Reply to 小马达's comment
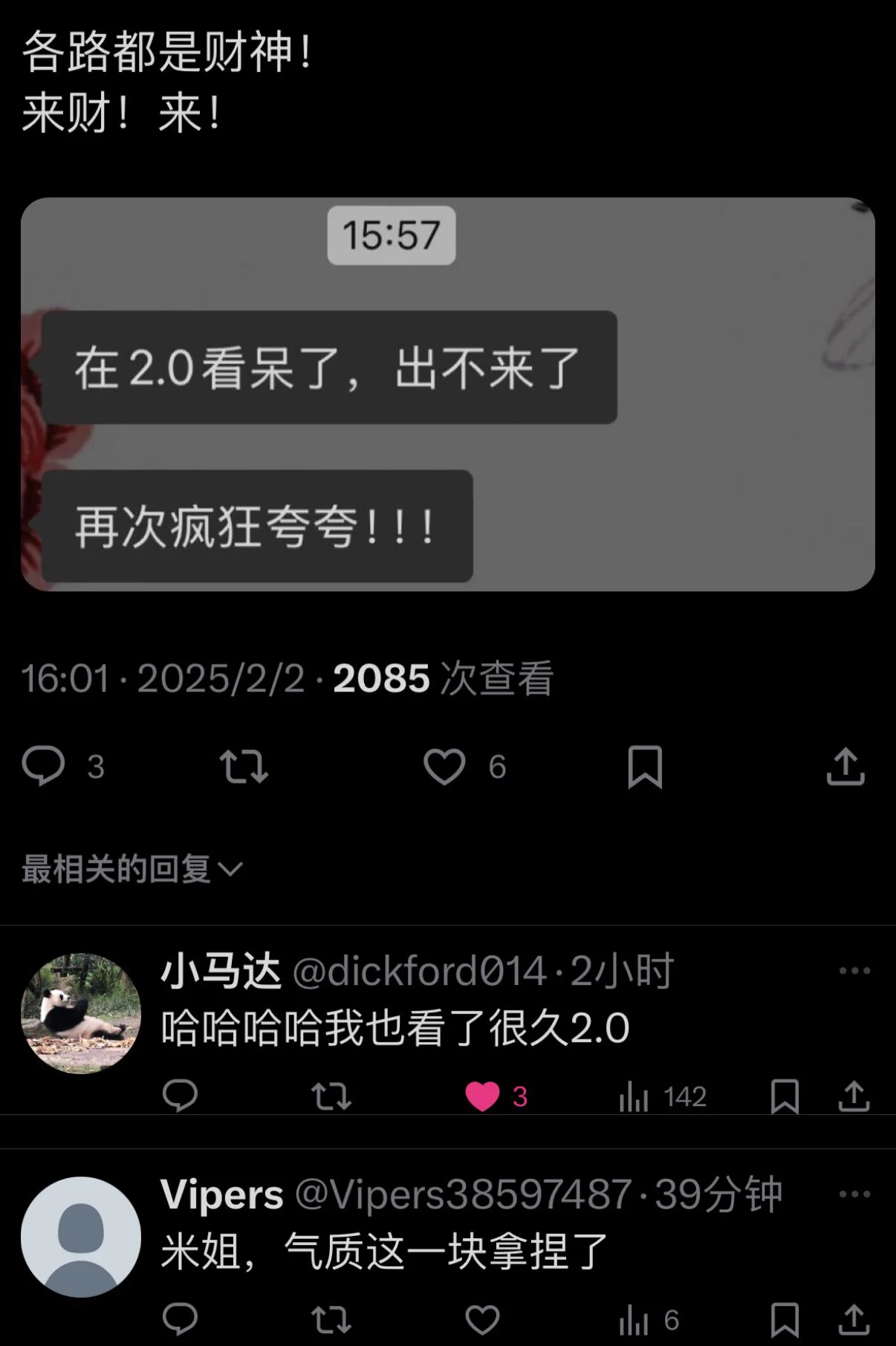Image resolution: width=896 pixels, height=1346 pixels. pos(180,1096)
